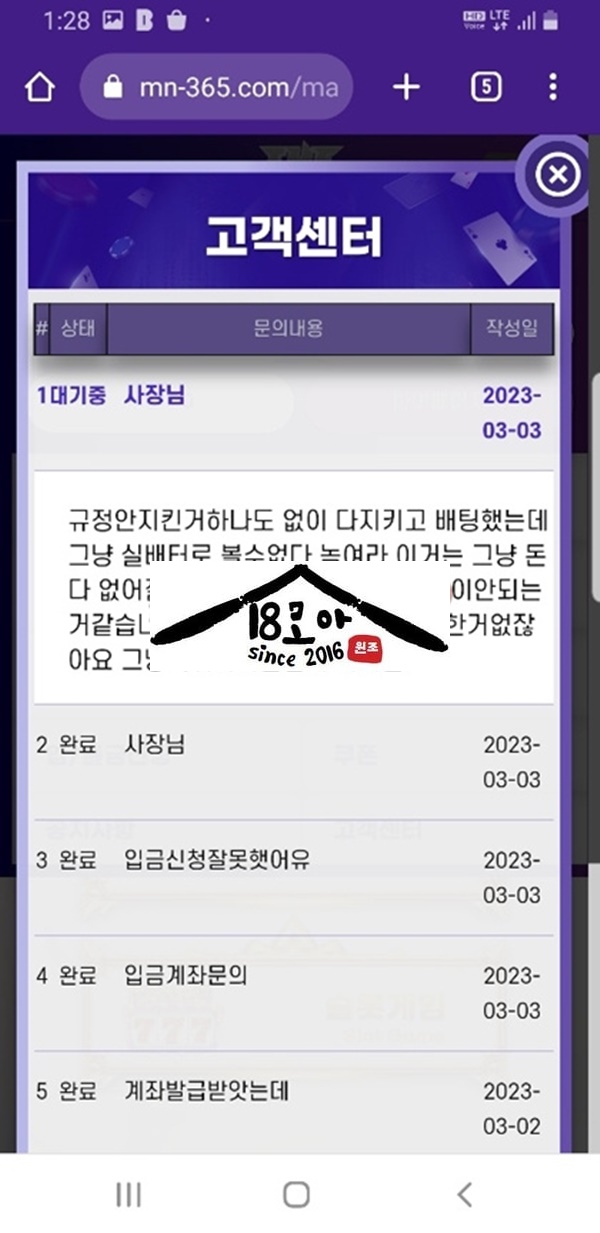Open the browser overflow menu
Screen dimensions: 600x1233
(x=553, y=88)
